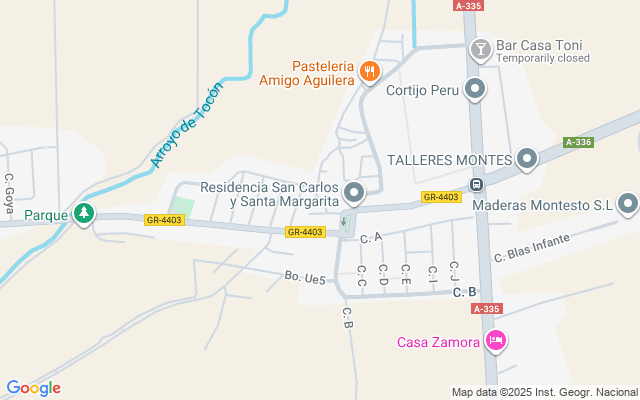The image size is (640, 400).
Task: Open the TALLERES MONTES marker
Action: (x=527, y=158)
